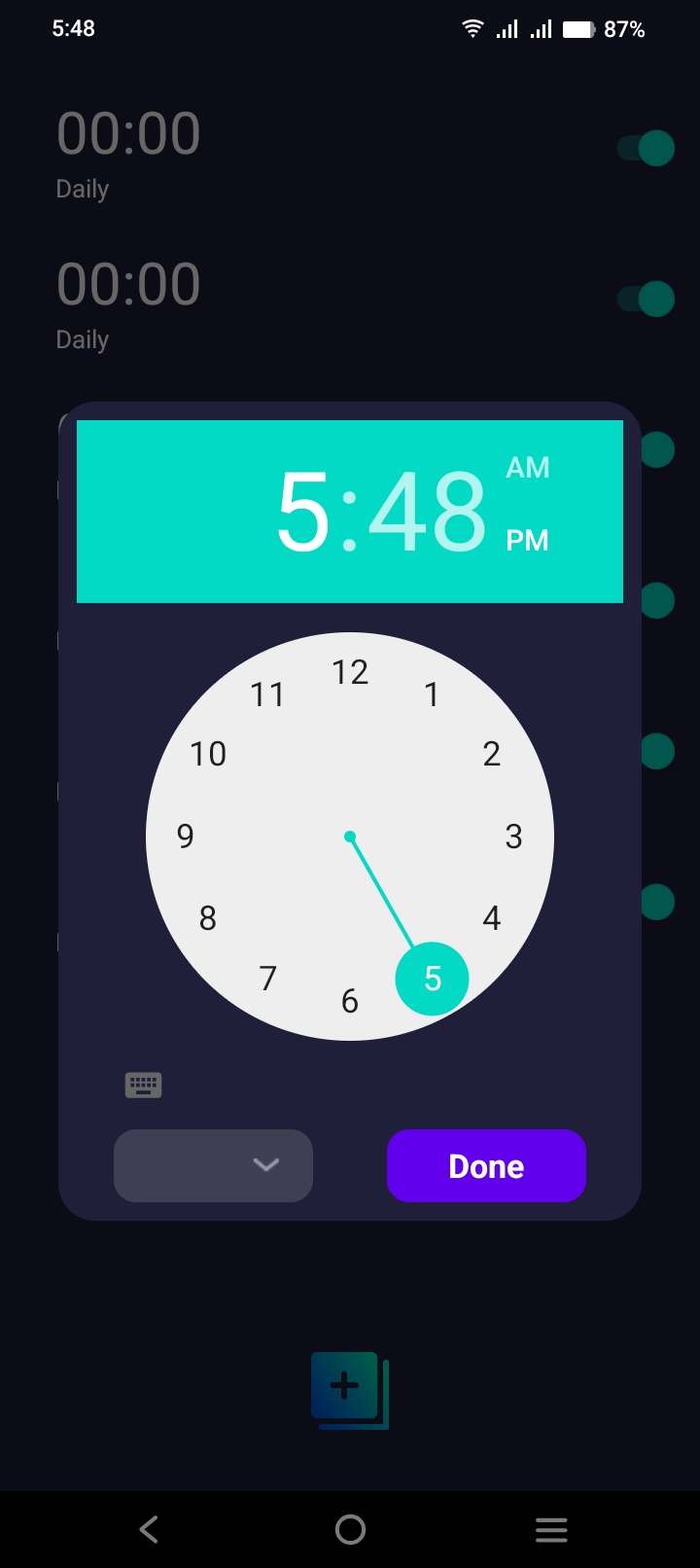Select PM in the time header
The width and height of the screenshot is (700, 1568).
click(x=527, y=540)
